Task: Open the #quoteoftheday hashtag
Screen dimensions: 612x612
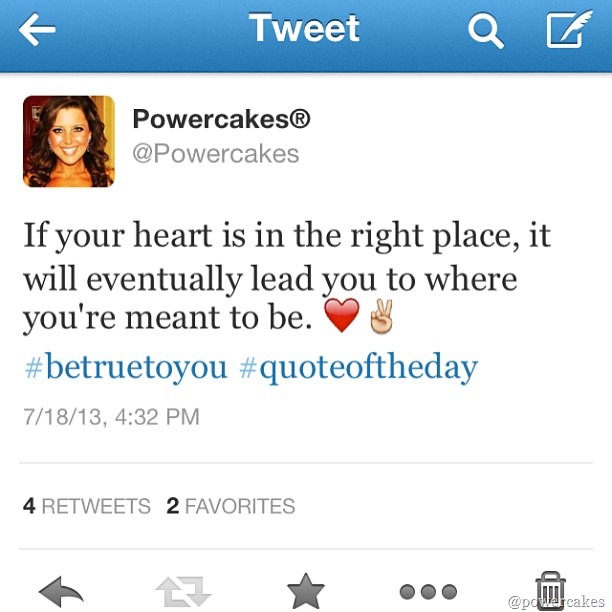Action: coord(358,367)
